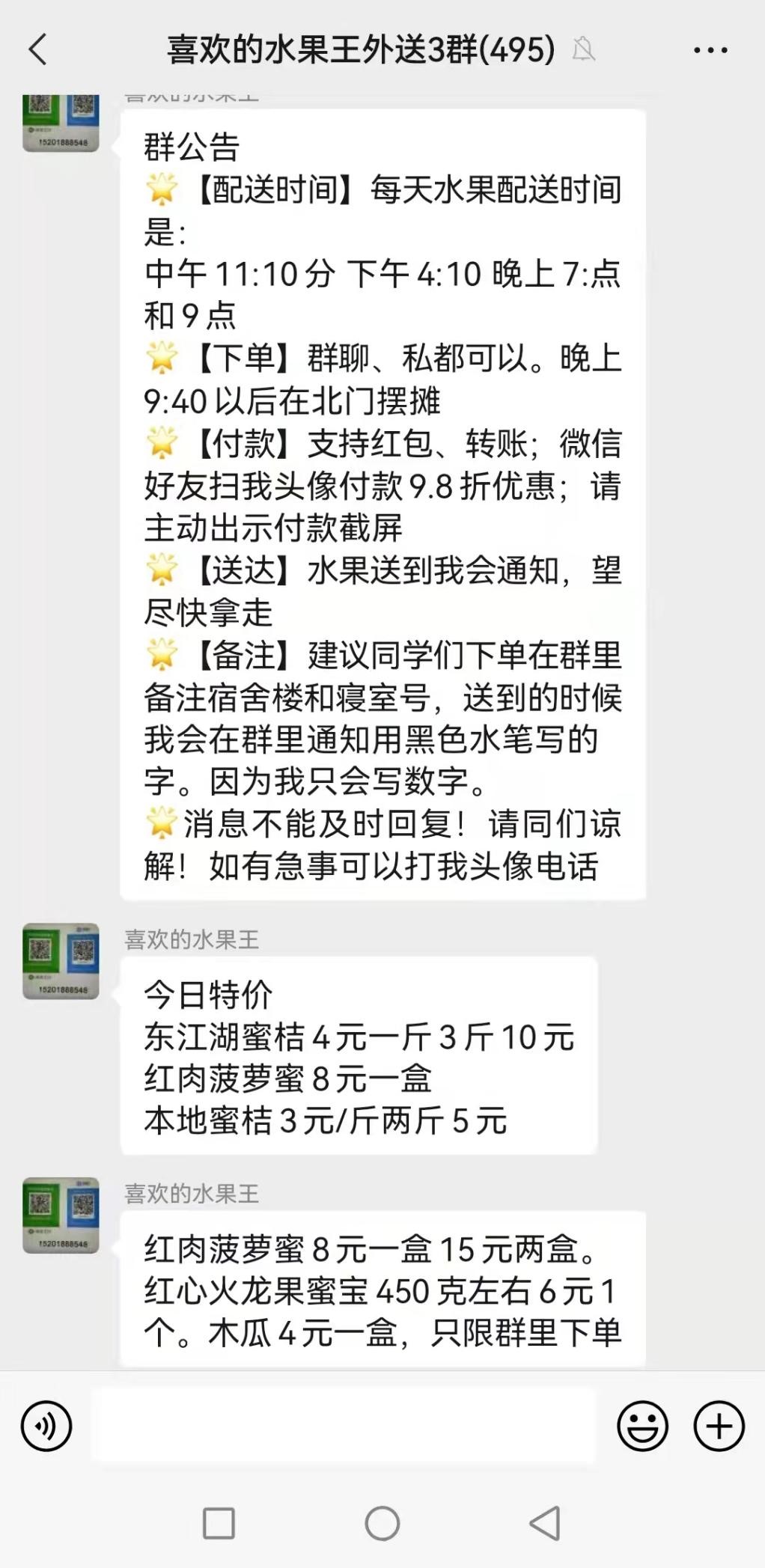
Task: Open system recent apps view
Action: point(219,1523)
